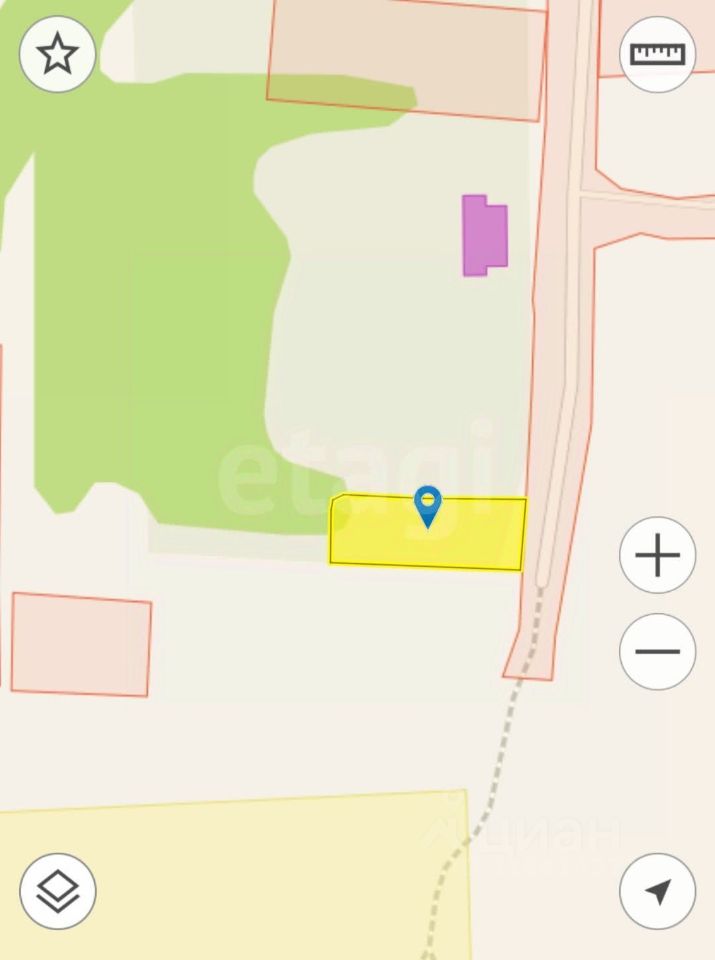The height and width of the screenshot is (960, 715).
Task: Zoom in on the map
Action: click(657, 555)
